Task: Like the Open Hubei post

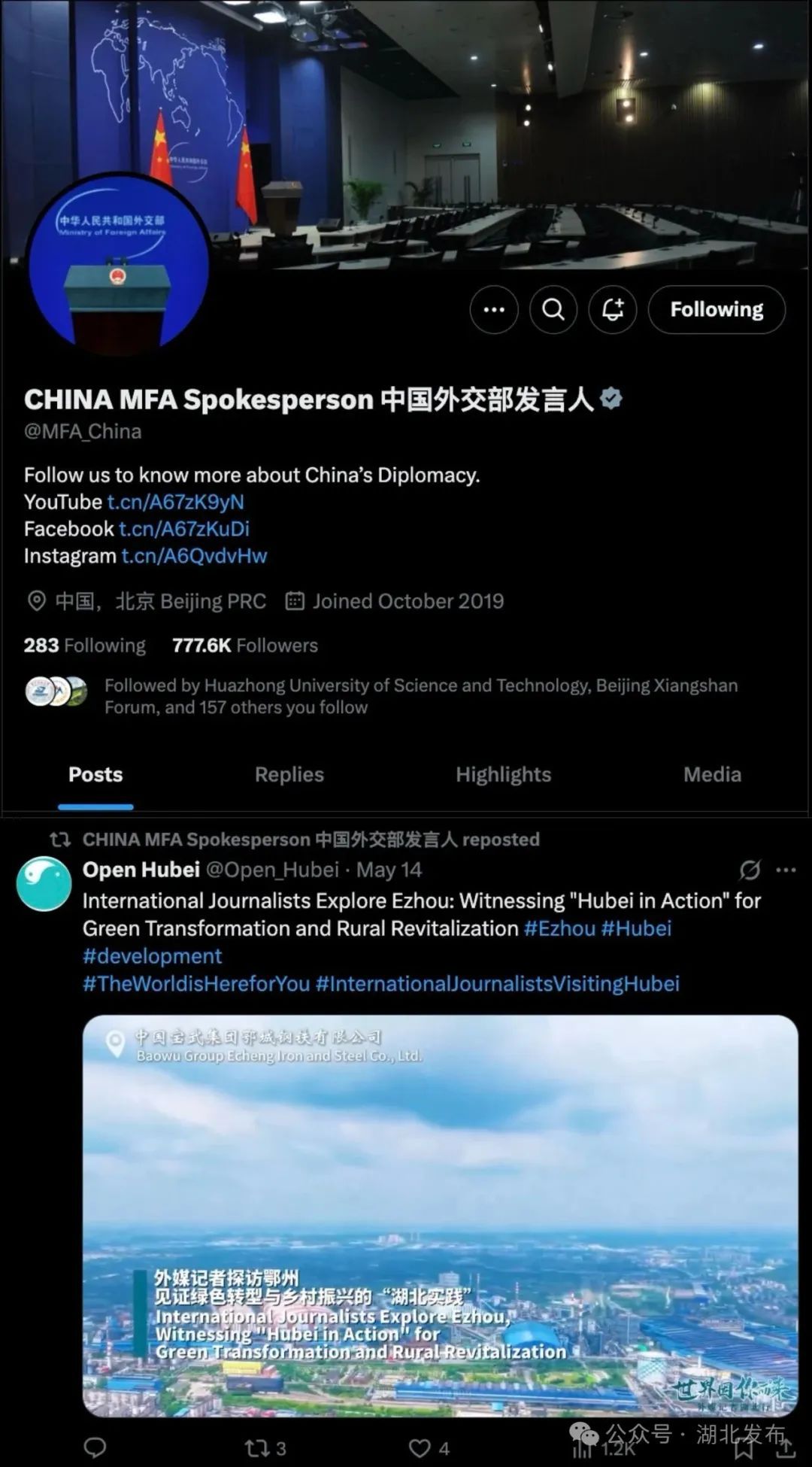Action: [x=427, y=1448]
